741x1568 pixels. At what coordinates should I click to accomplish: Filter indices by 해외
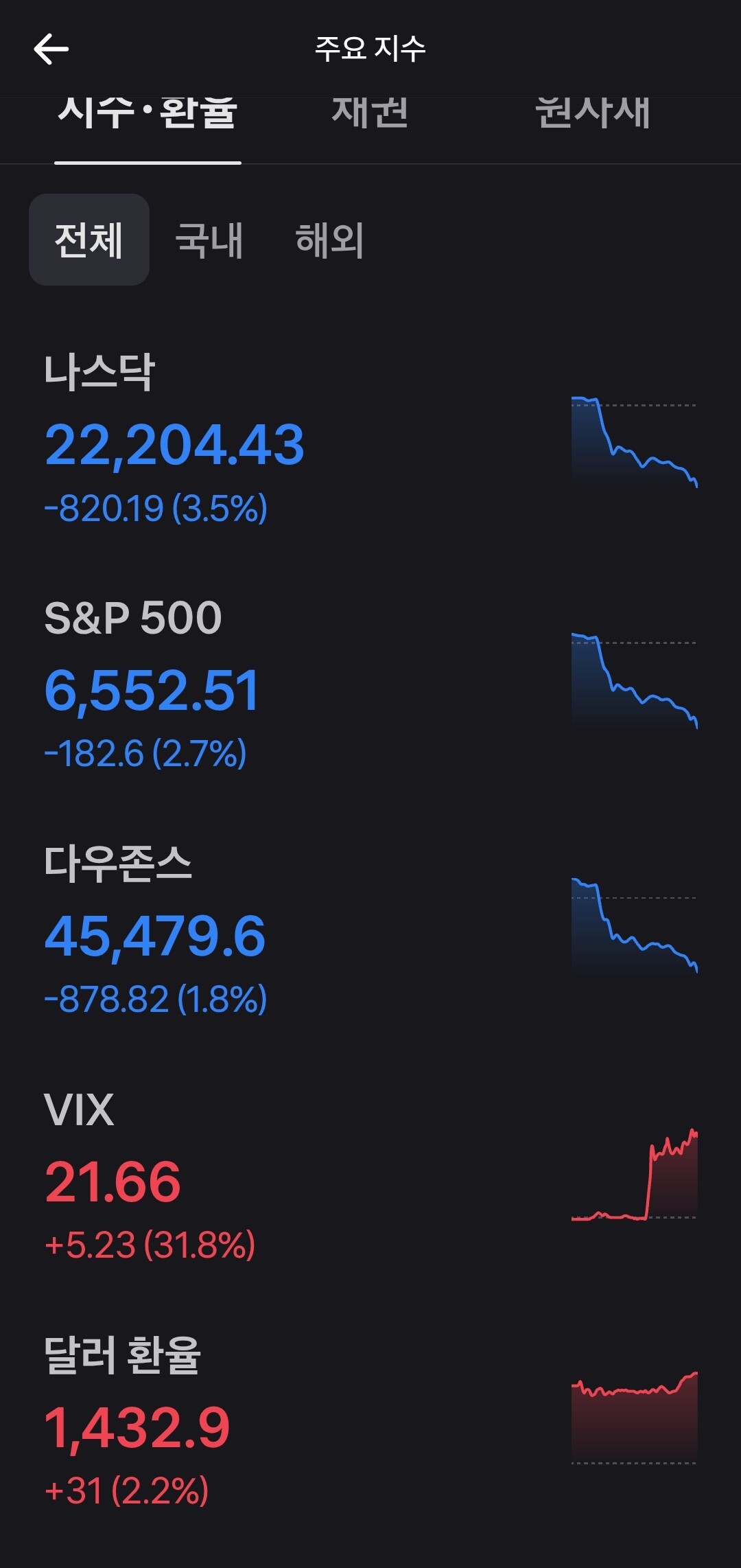tap(329, 240)
